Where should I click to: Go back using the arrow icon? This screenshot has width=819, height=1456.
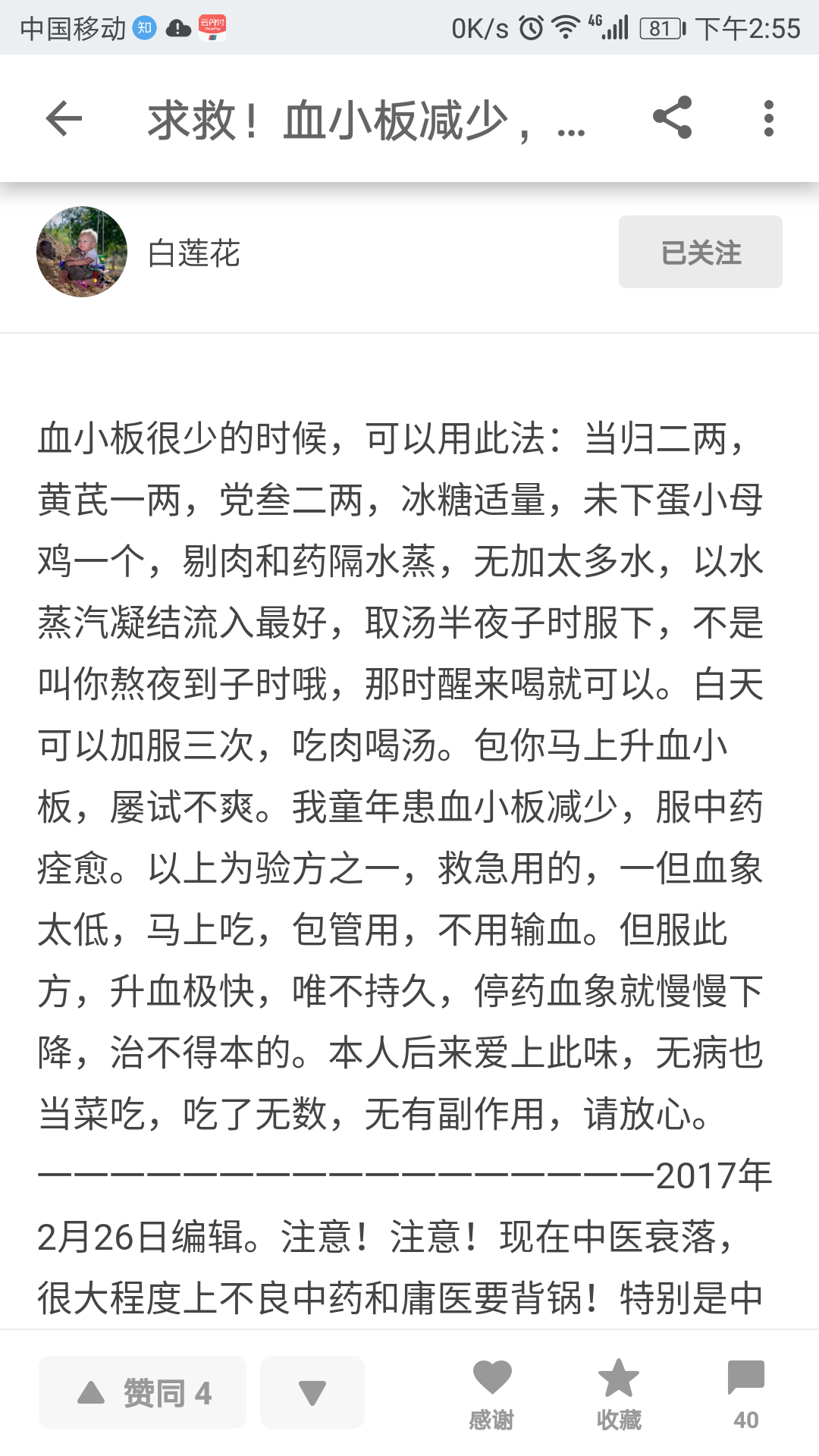pyautogui.click(x=64, y=118)
